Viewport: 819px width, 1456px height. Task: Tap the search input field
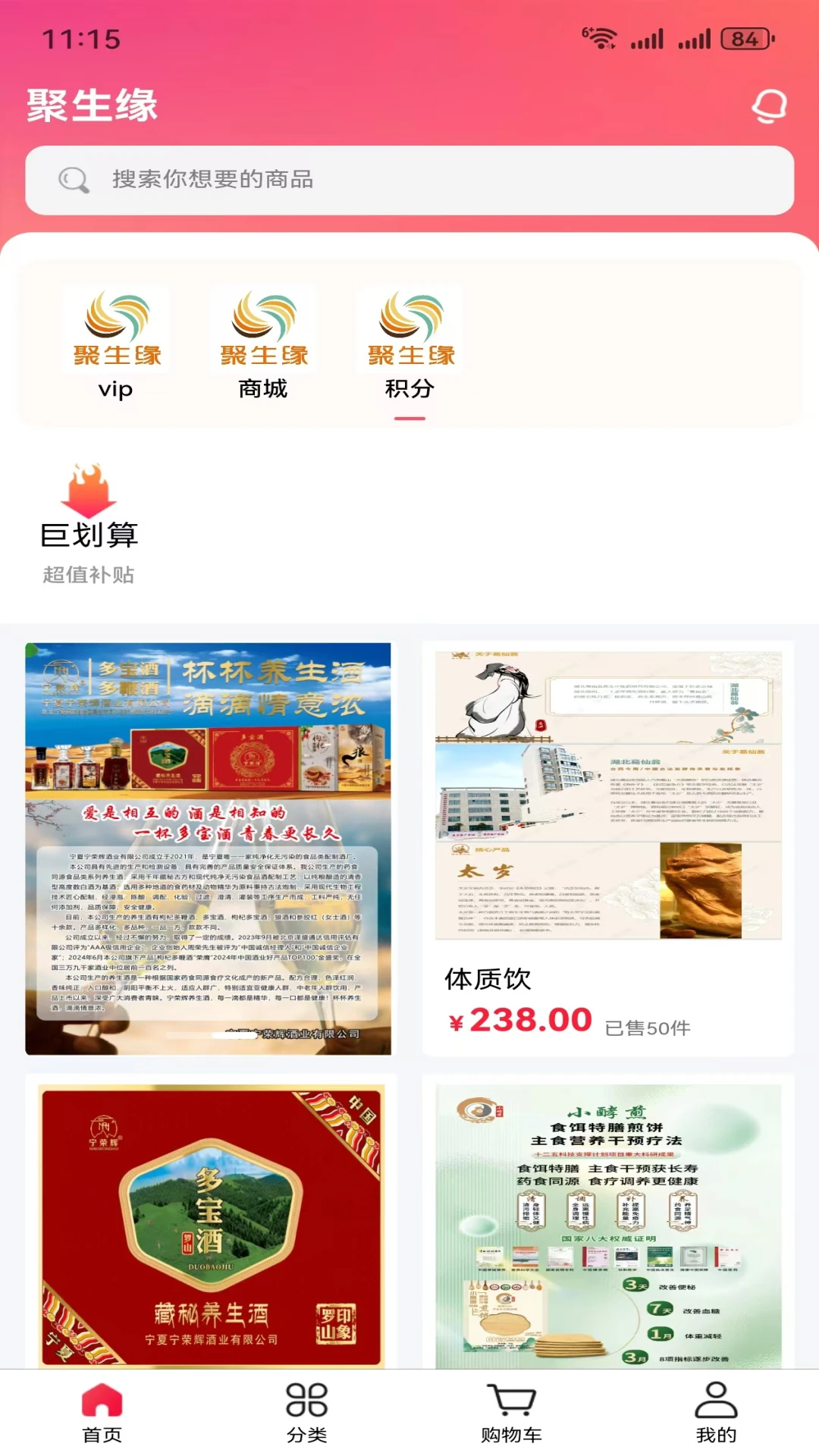click(409, 180)
